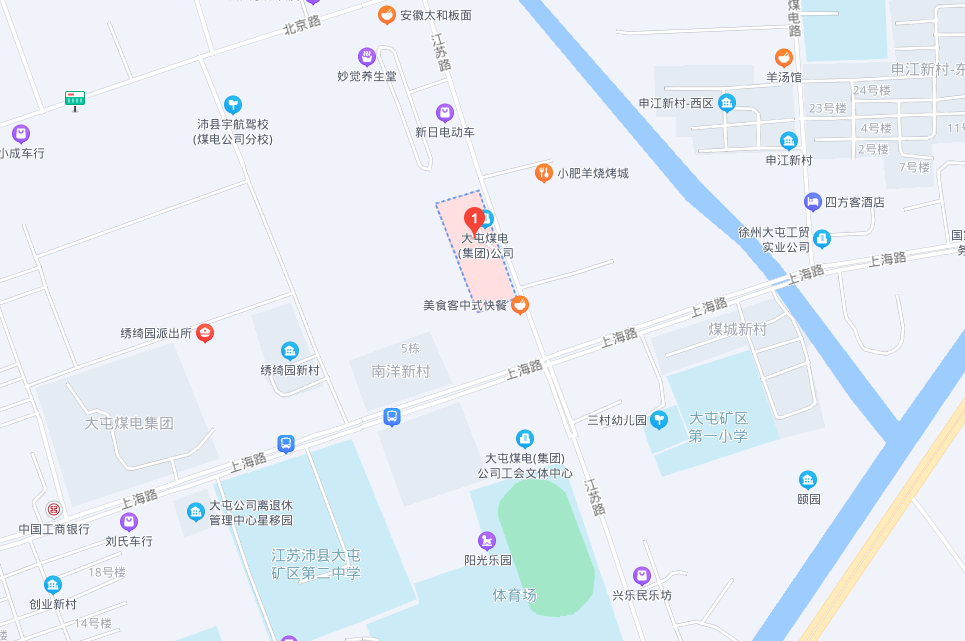Screen dimensions: 965x641
Task: Select the 沛县宇航驾校 driving school marker
Action: 233,104
